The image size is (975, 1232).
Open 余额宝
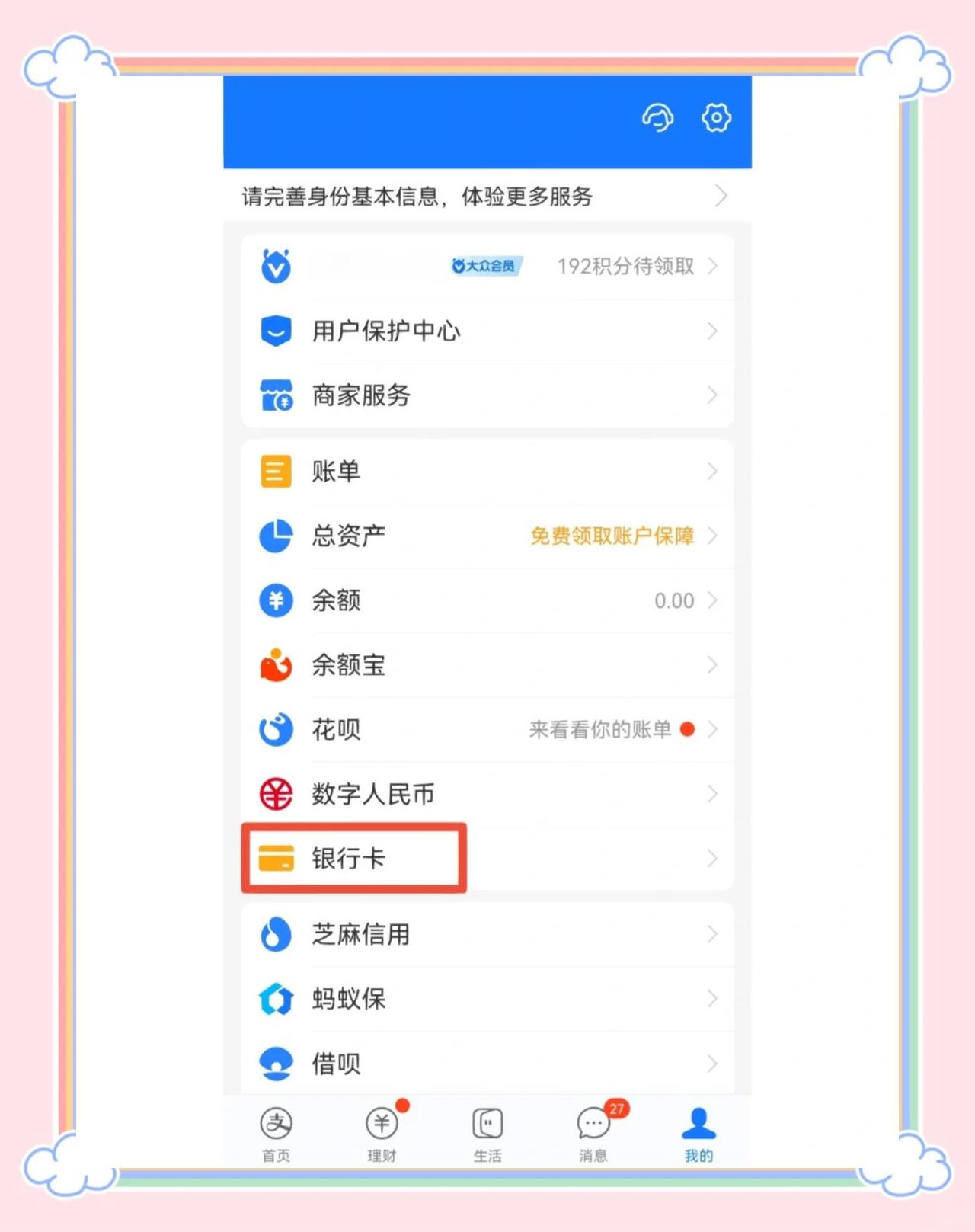pos(486,665)
